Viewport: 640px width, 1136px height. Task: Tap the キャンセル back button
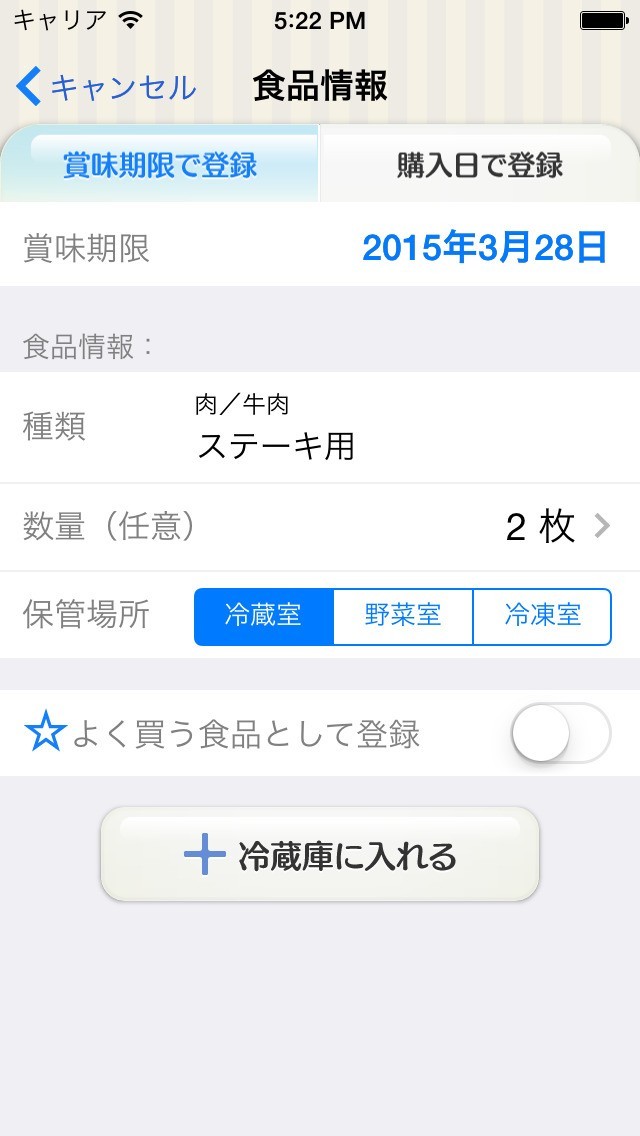(x=105, y=88)
